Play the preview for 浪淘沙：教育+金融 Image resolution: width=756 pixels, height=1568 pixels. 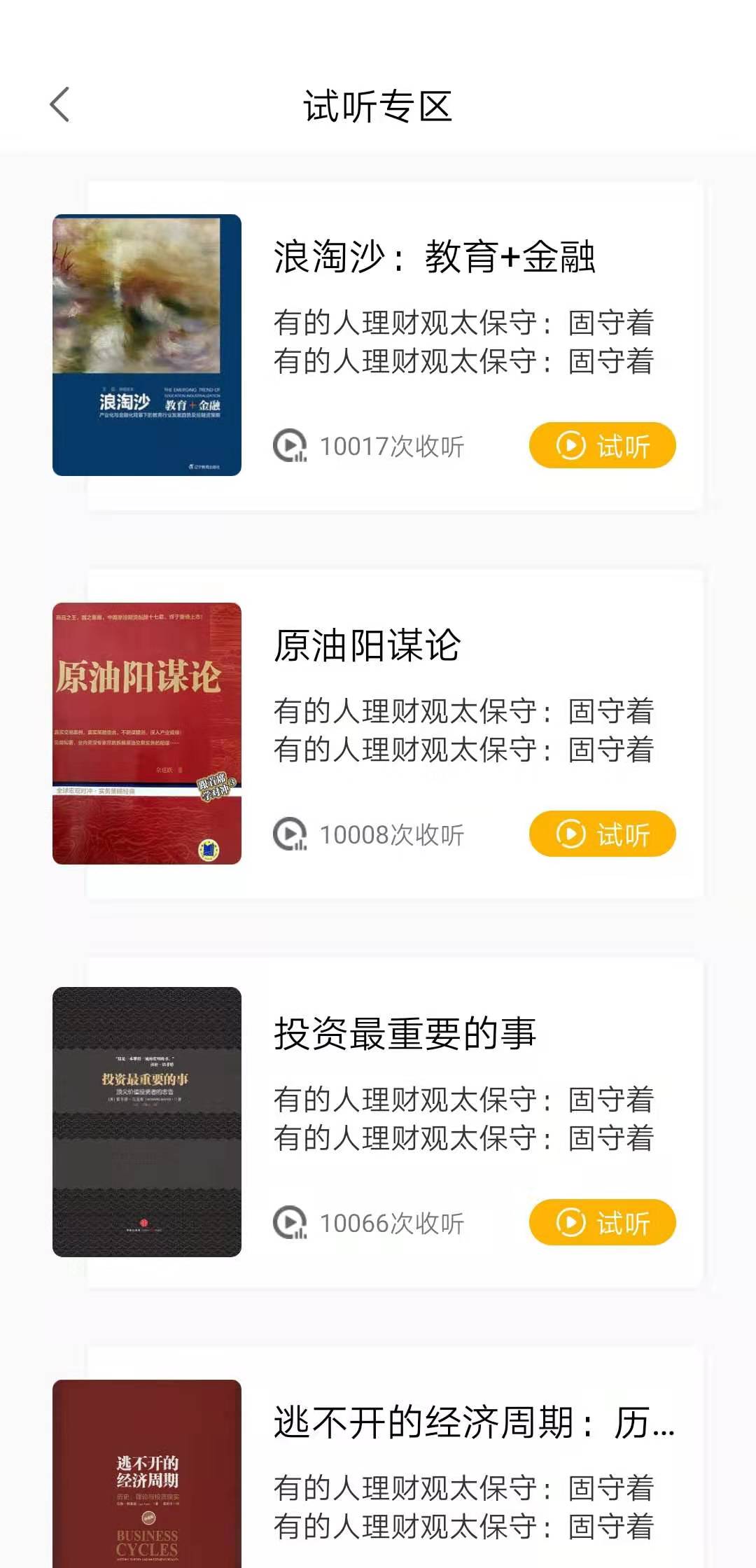click(603, 444)
